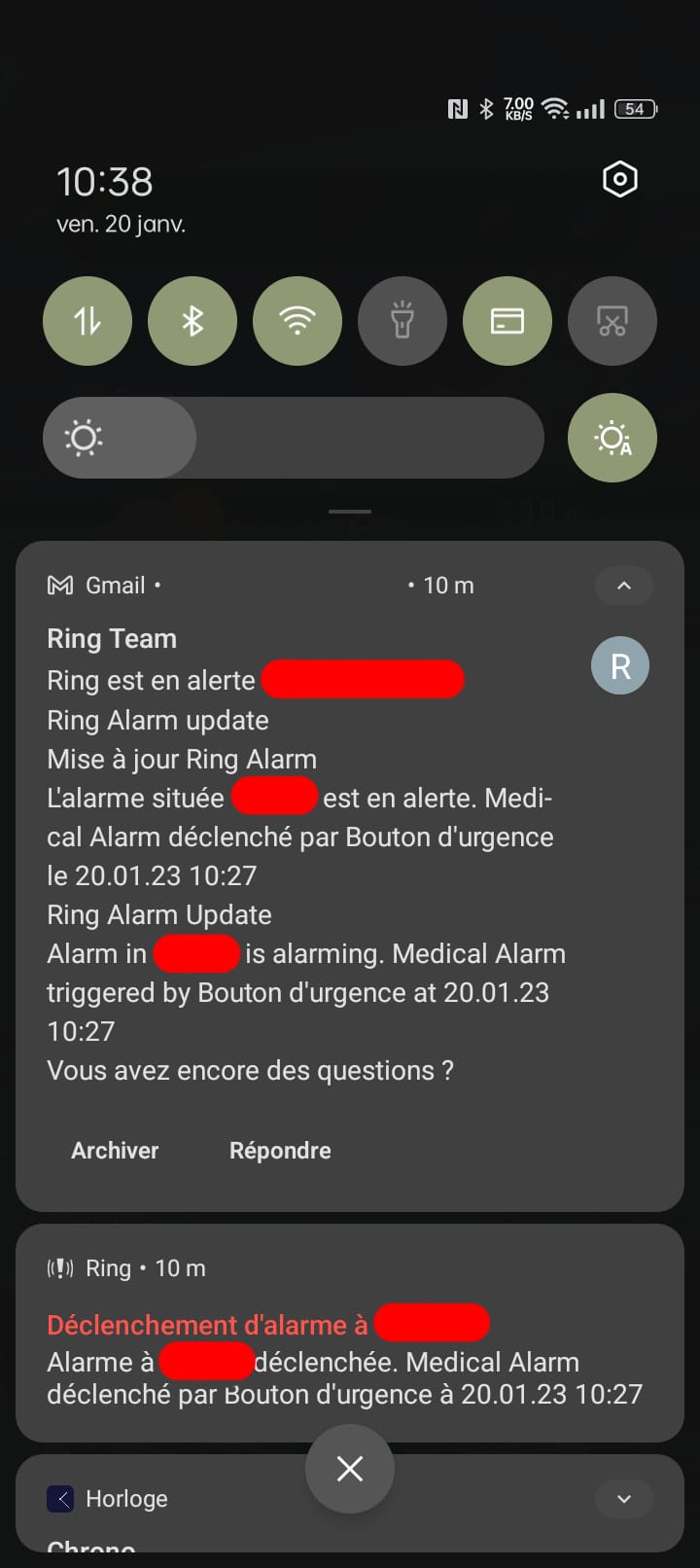Screen dimensions: 700x1568
Task: Toggle the mobile data tile
Action: [x=87, y=321]
